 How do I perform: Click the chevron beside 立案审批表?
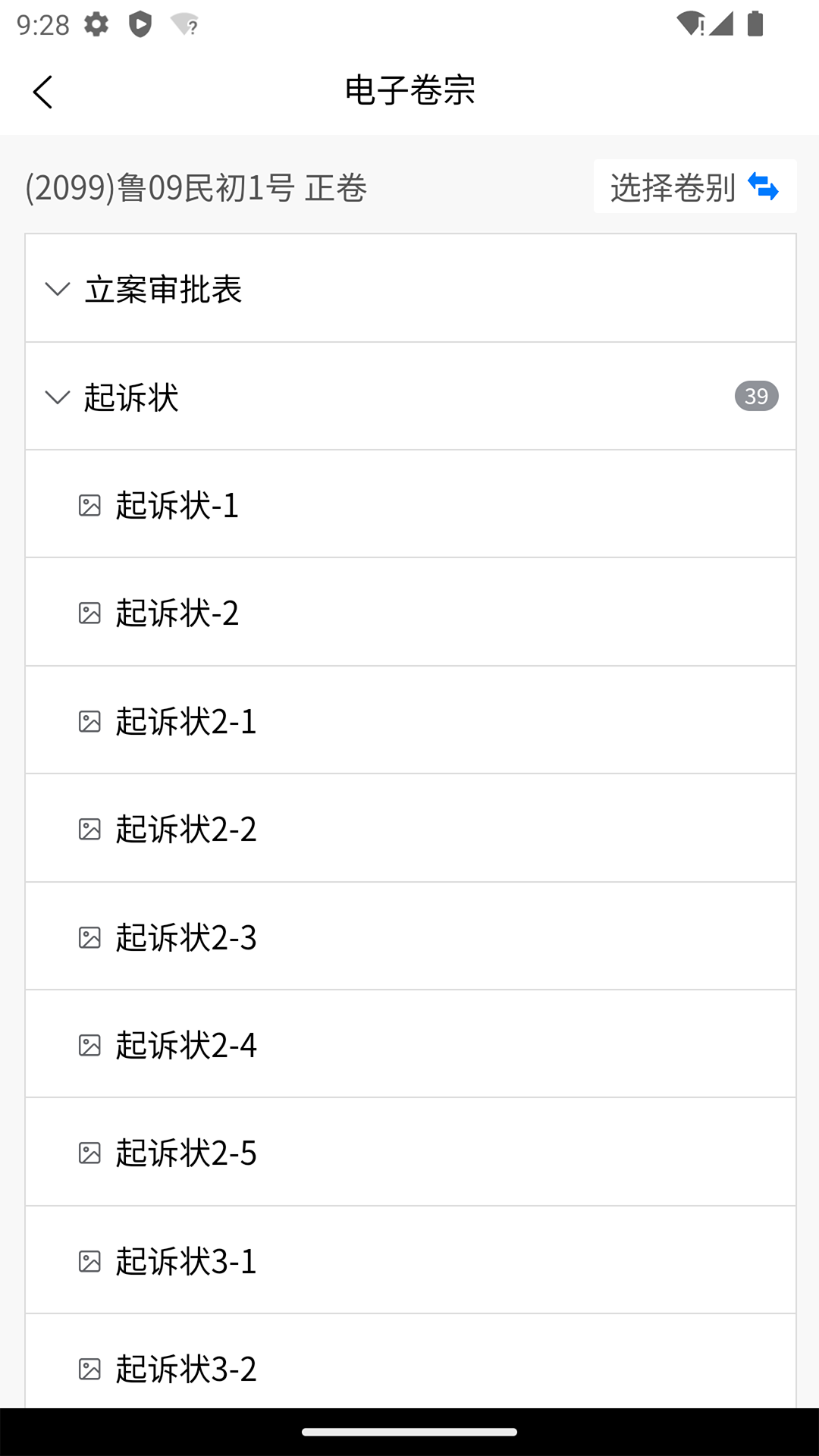click(x=57, y=290)
